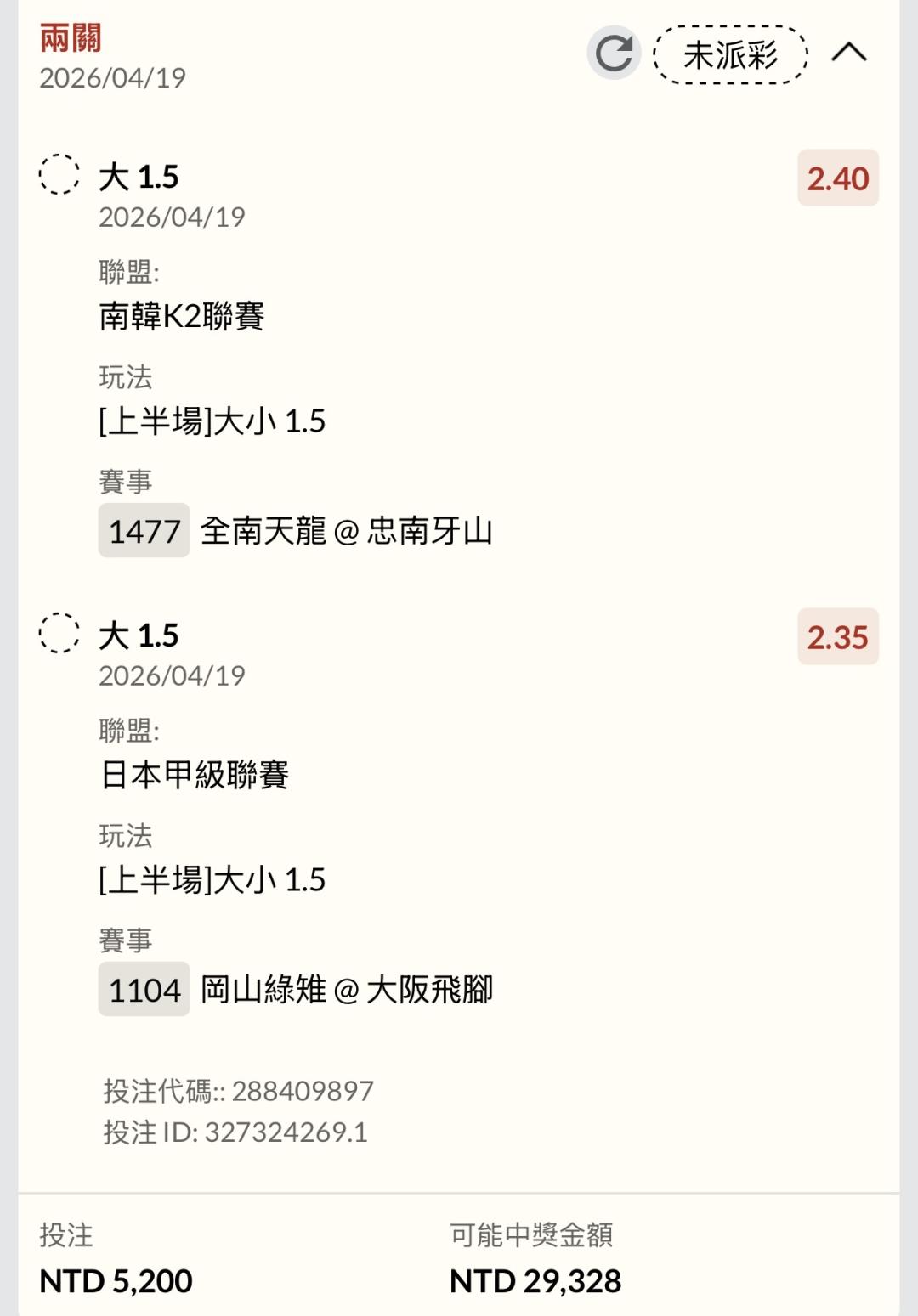Collapse the bet details with the chevron
The width and height of the screenshot is (918, 1316).
[x=848, y=54]
